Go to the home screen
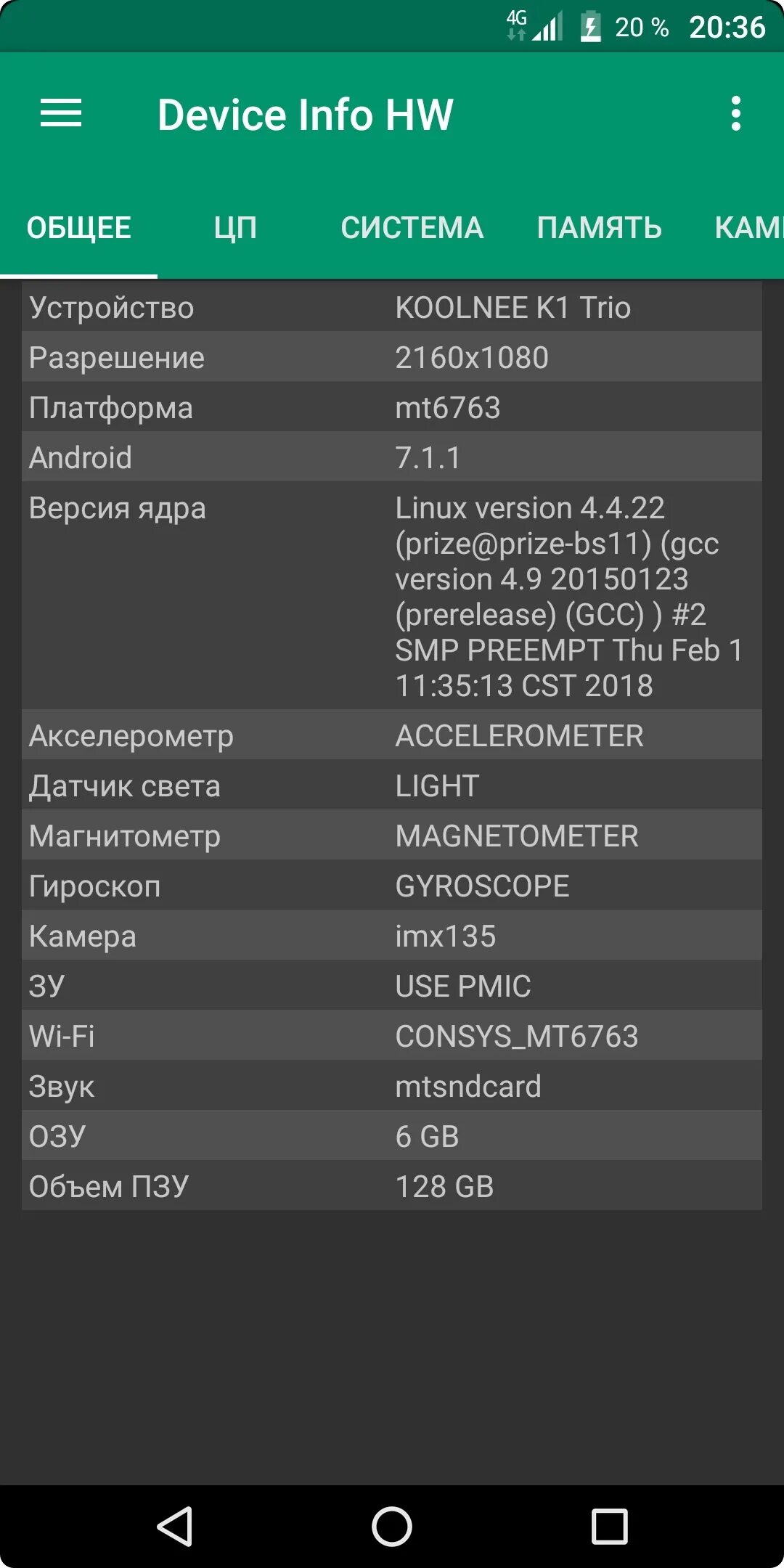The width and height of the screenshot is (784, 1568). pyautogui.click(x=392, y=1526)
